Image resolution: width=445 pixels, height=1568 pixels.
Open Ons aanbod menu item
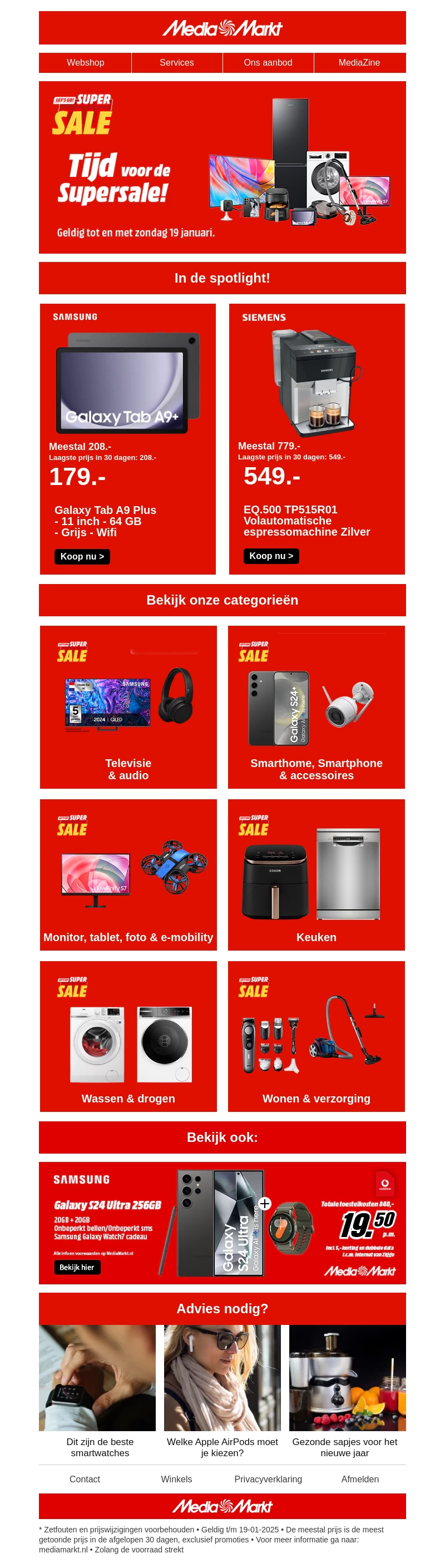click(x=268, y=63)
